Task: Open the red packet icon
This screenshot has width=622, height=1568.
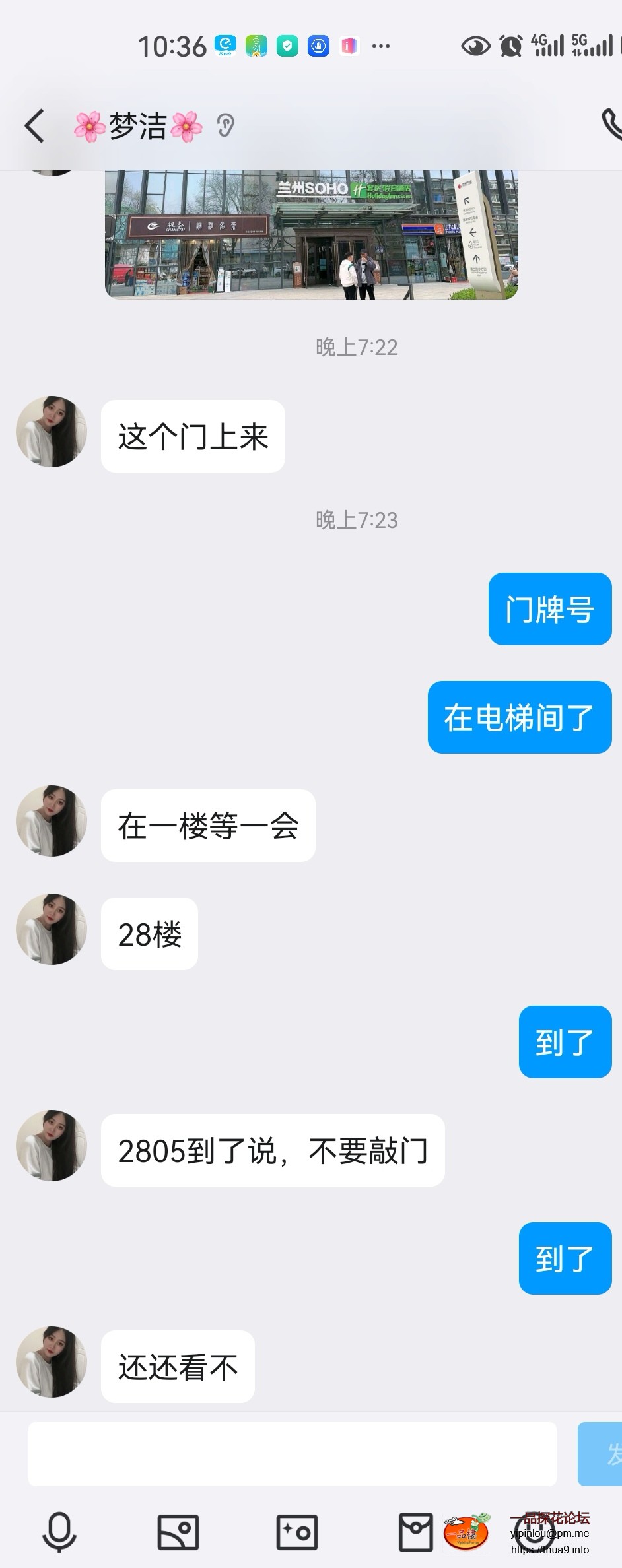Action: (x=416, y=1532)
